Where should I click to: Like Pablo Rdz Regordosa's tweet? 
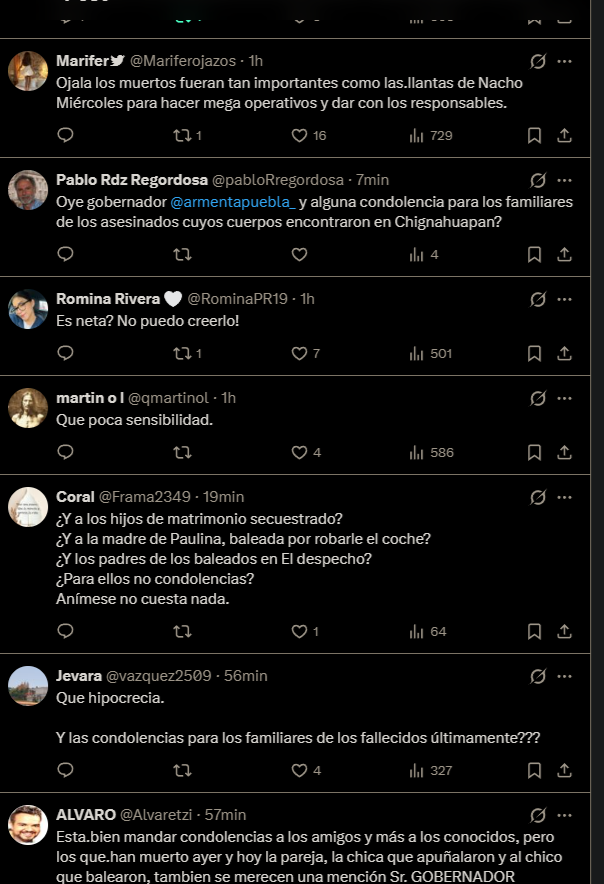pos(299,254)
